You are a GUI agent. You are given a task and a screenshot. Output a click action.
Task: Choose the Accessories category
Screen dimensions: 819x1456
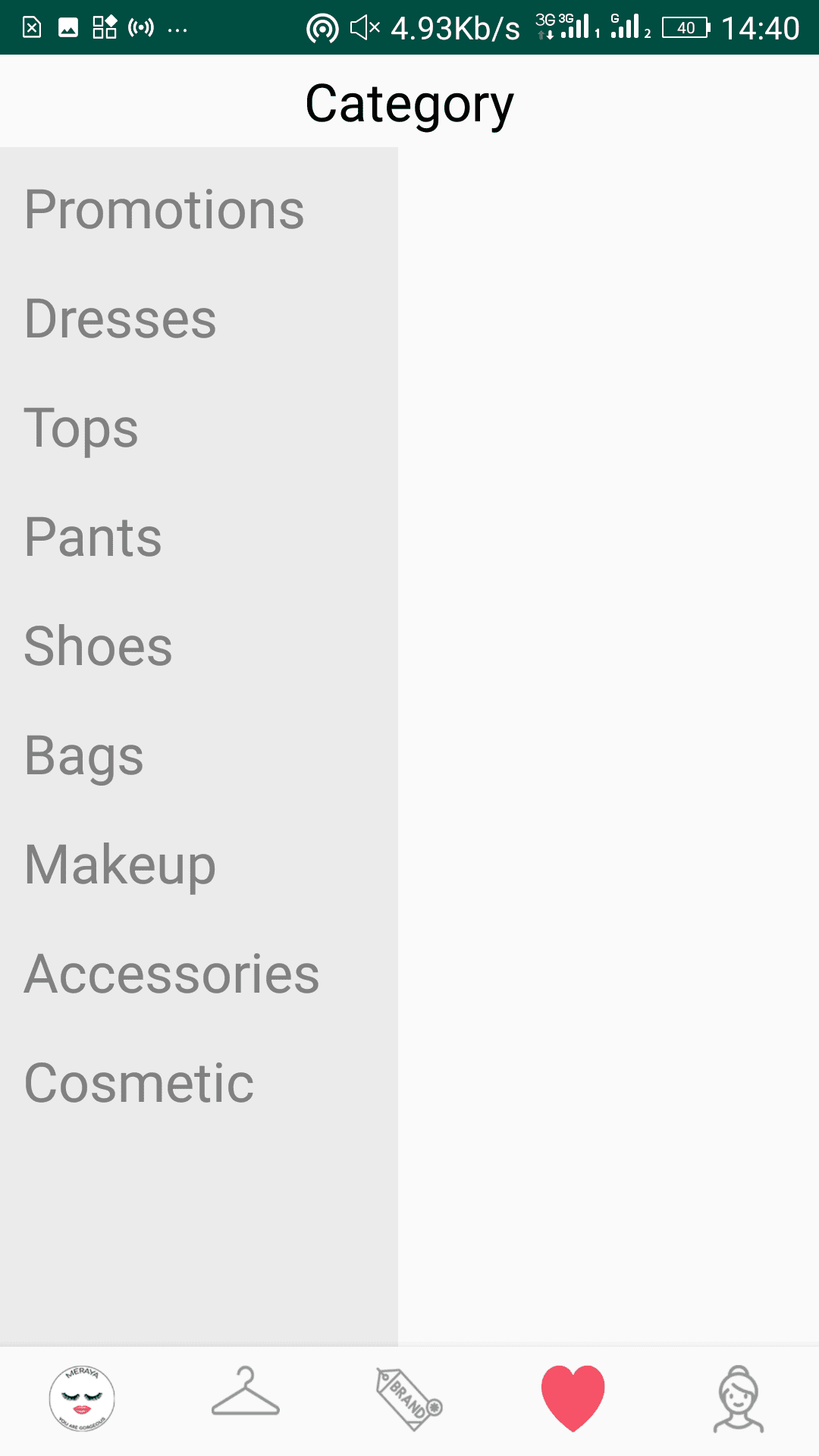tap(172, 974)
